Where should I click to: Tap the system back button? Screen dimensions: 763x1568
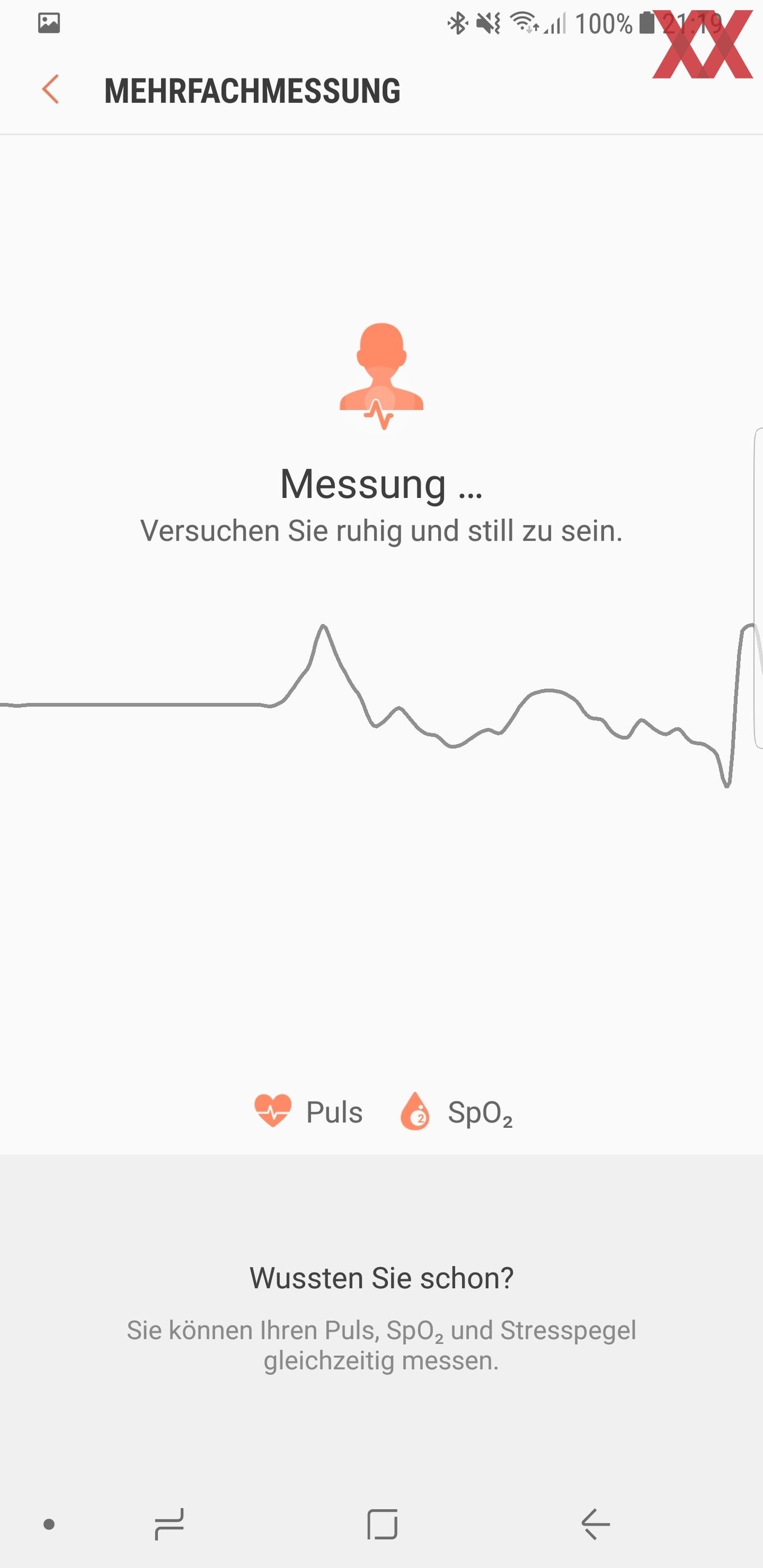(x=595, y=1524)
